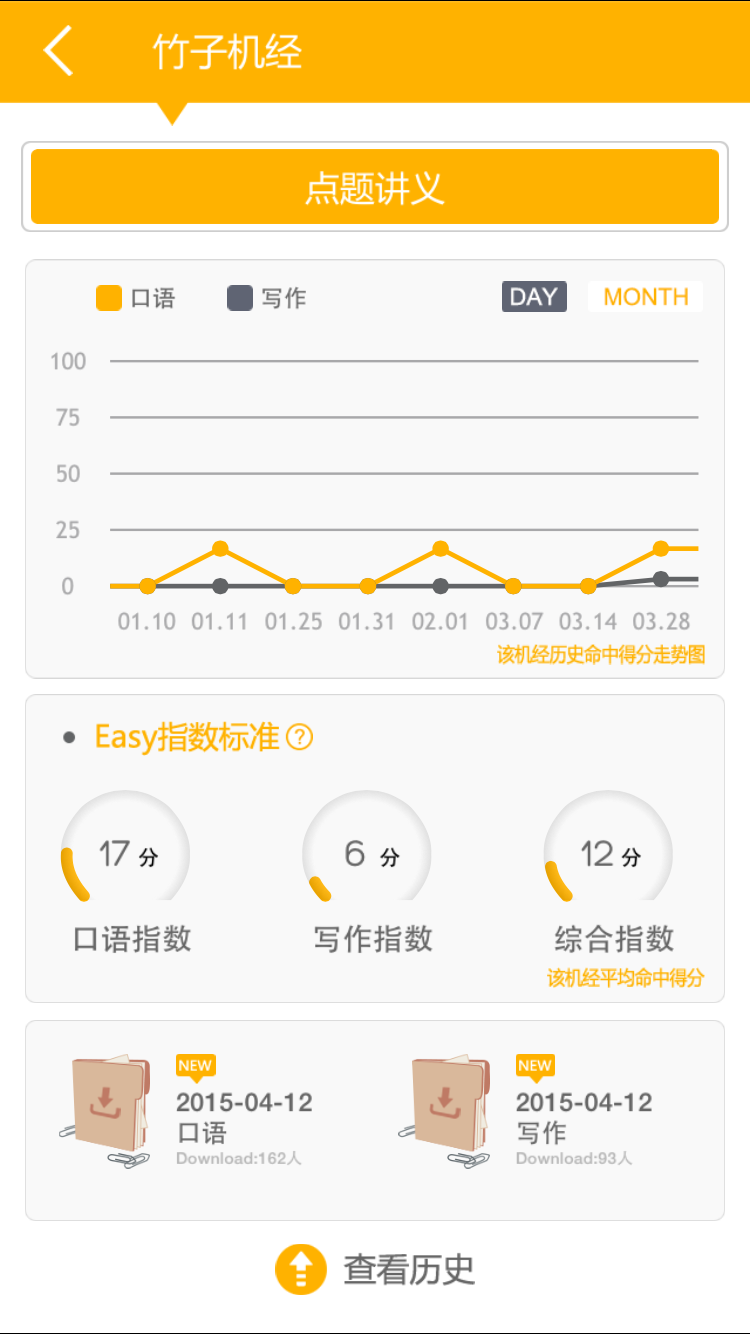Expand the 查看历史 history section
Viewport: 750px width, 1334px height.
coord(410,1266)
